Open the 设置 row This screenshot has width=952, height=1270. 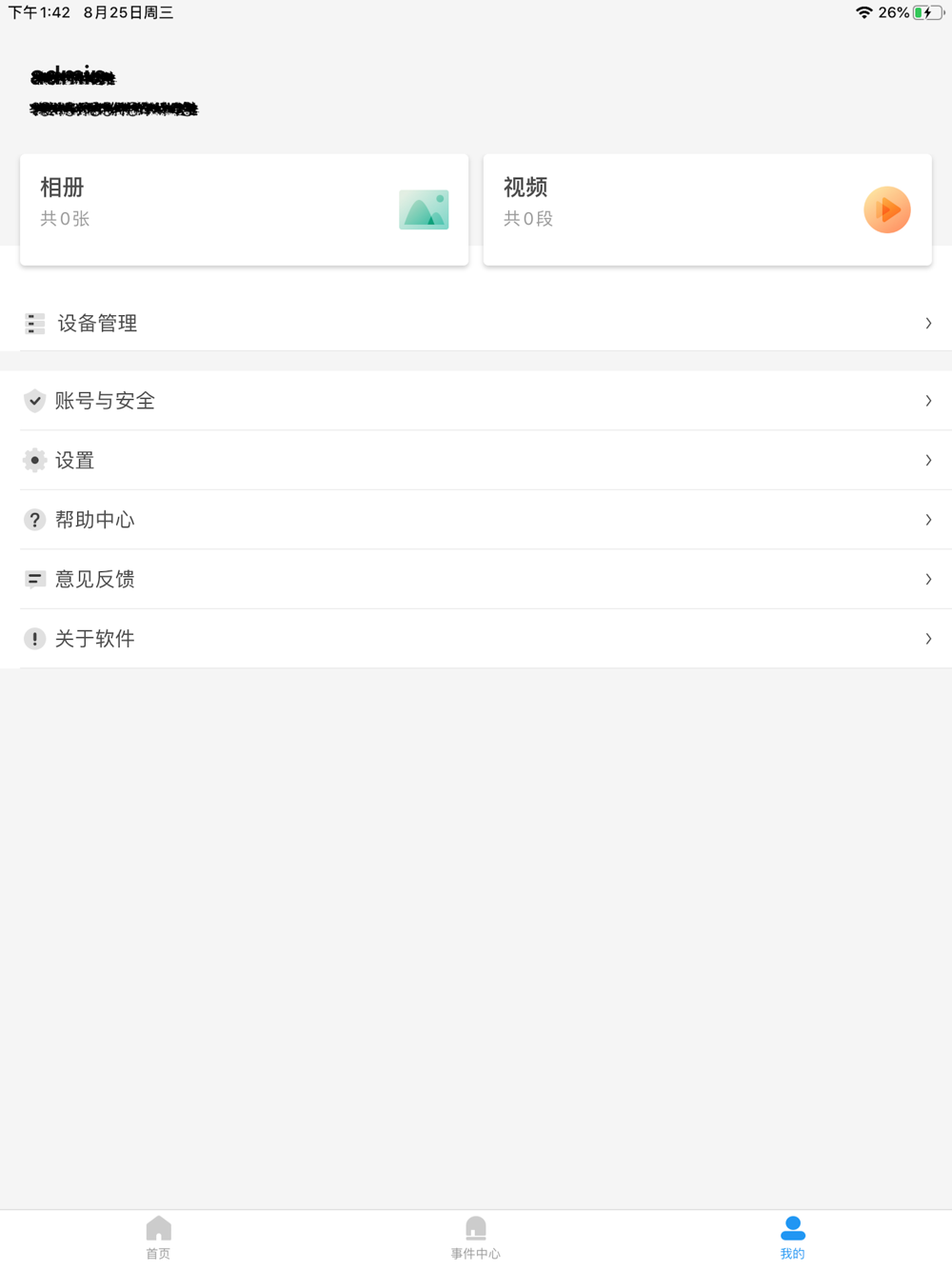point(476,461)
